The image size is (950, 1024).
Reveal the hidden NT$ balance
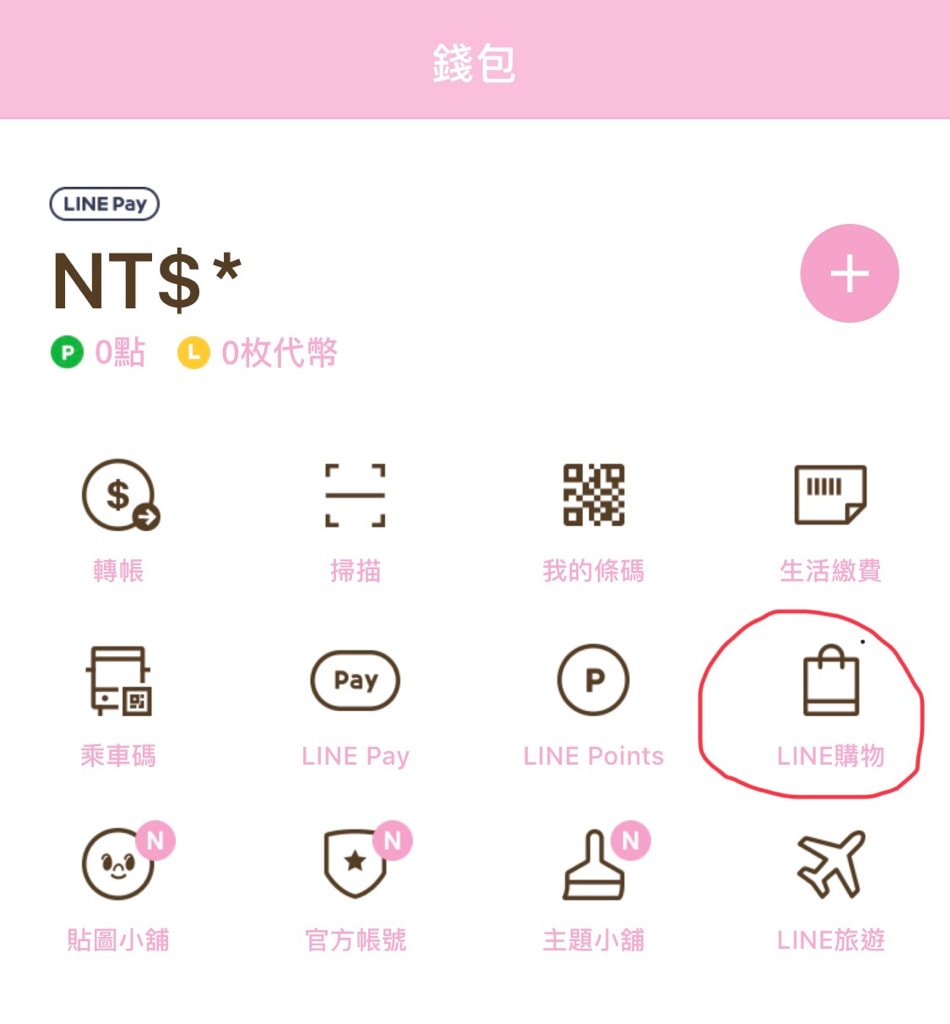coord(147,279)
